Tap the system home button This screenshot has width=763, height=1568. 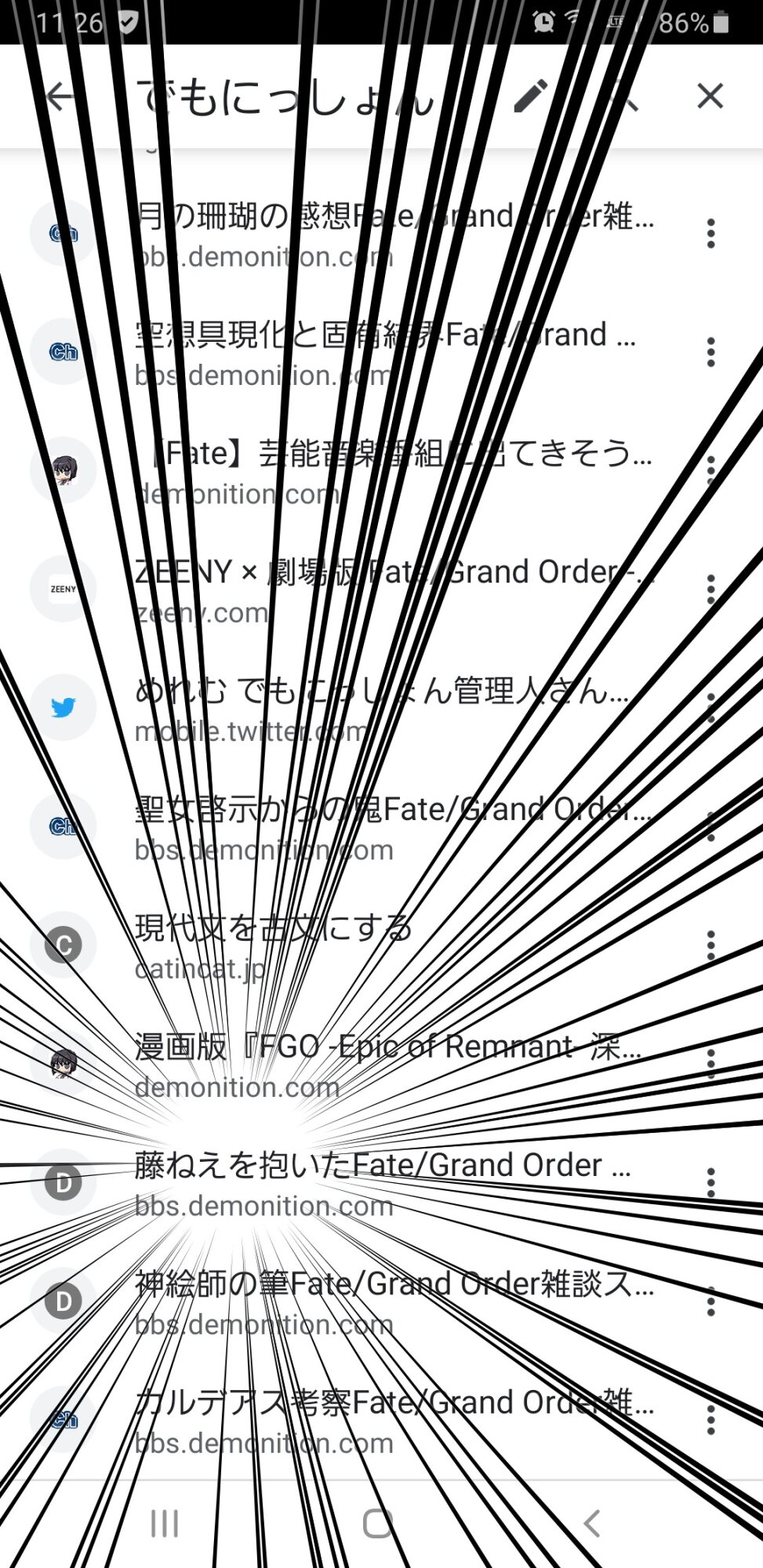click(x=378, y=1523)
